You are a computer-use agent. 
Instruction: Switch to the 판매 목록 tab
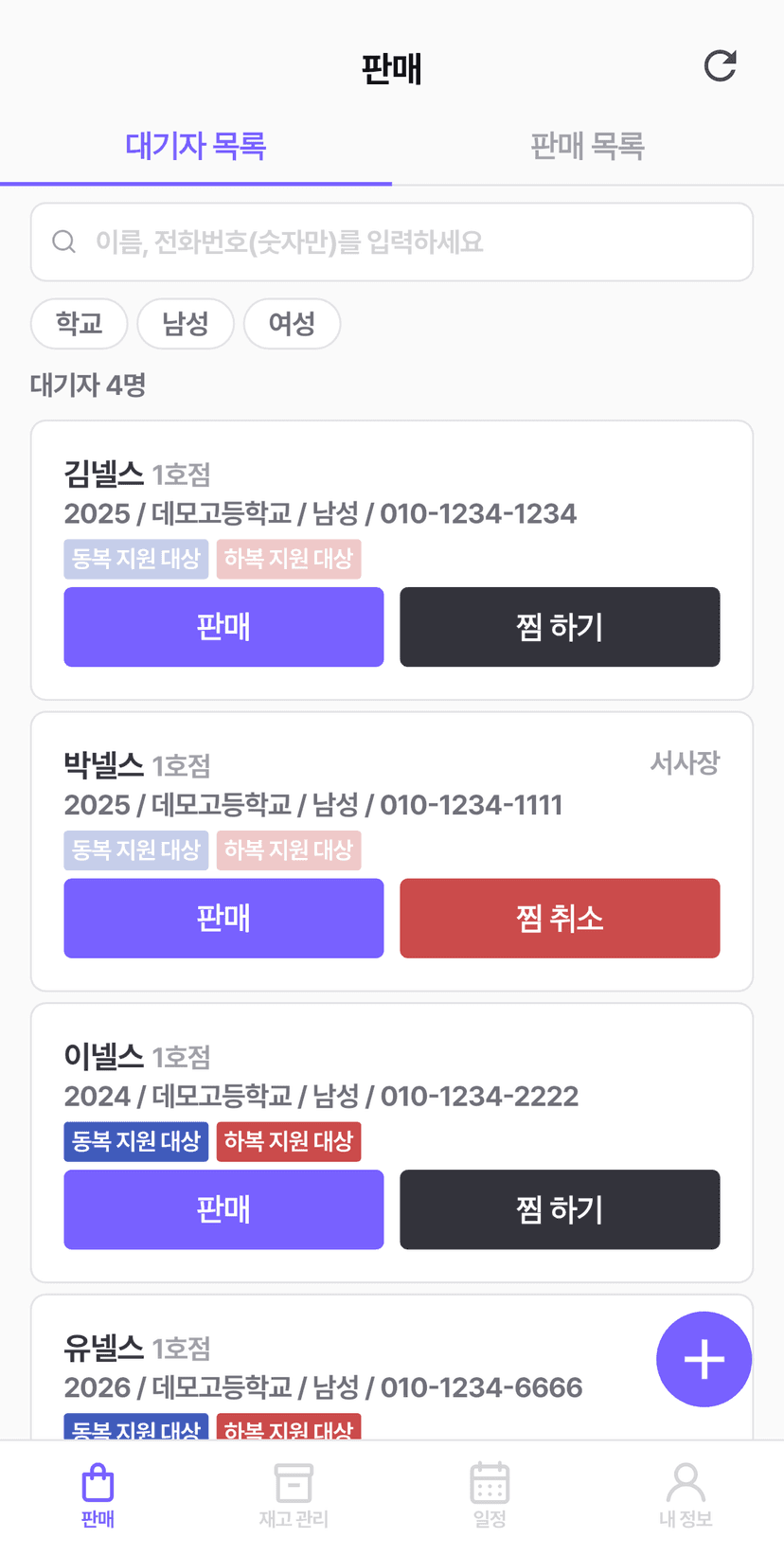click(587, 146)
